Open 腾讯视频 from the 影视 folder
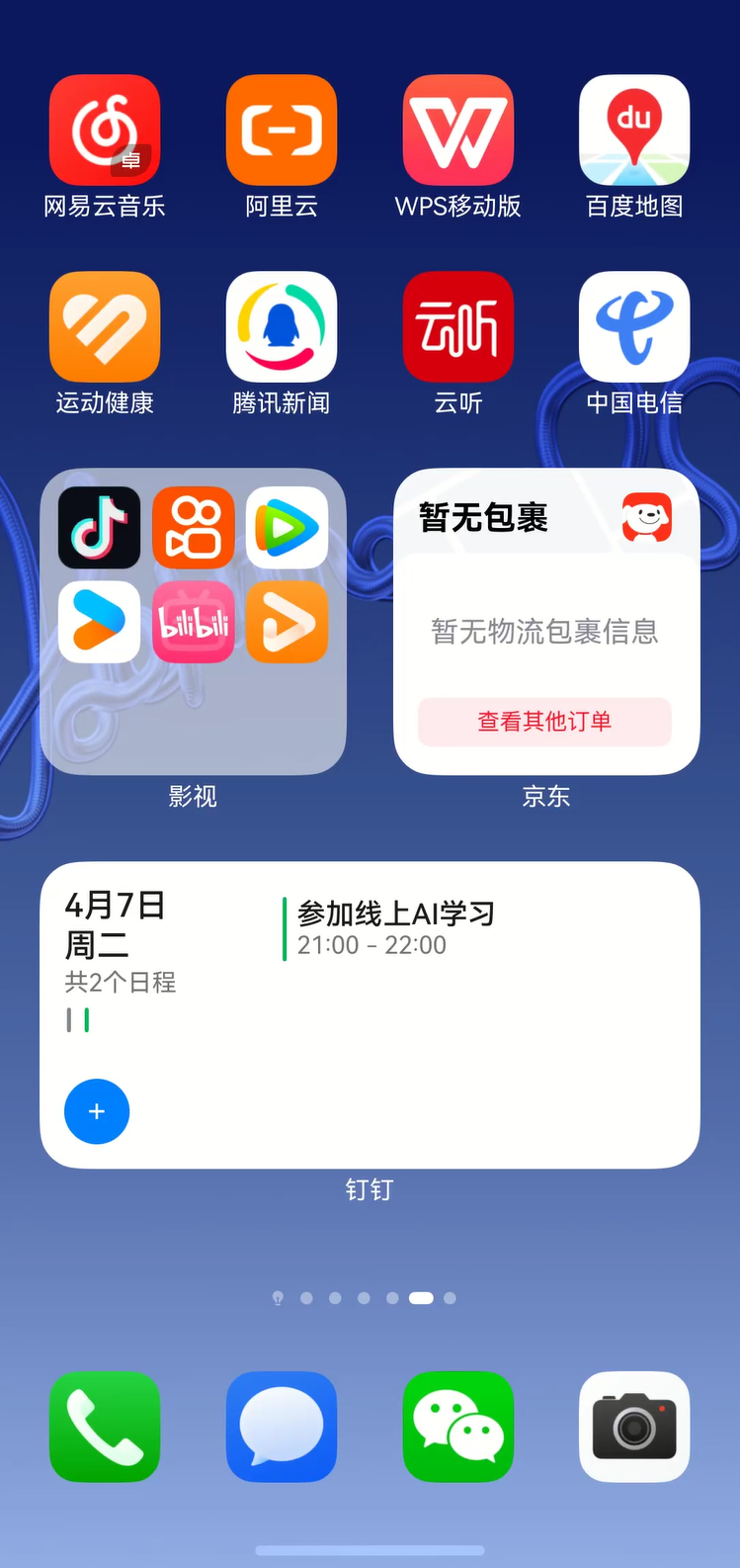This screenshot has height=1568, width=740. pos(287,527)
